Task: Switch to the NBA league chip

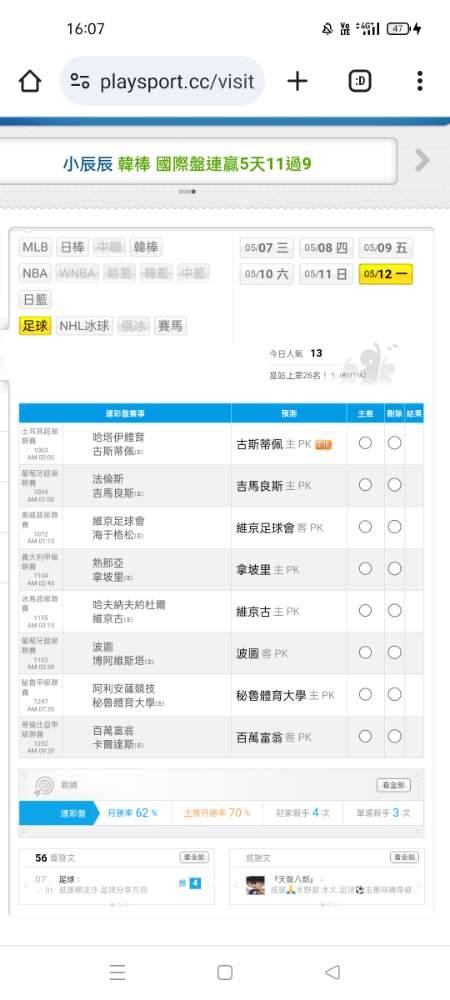Action: click(35, 273)
